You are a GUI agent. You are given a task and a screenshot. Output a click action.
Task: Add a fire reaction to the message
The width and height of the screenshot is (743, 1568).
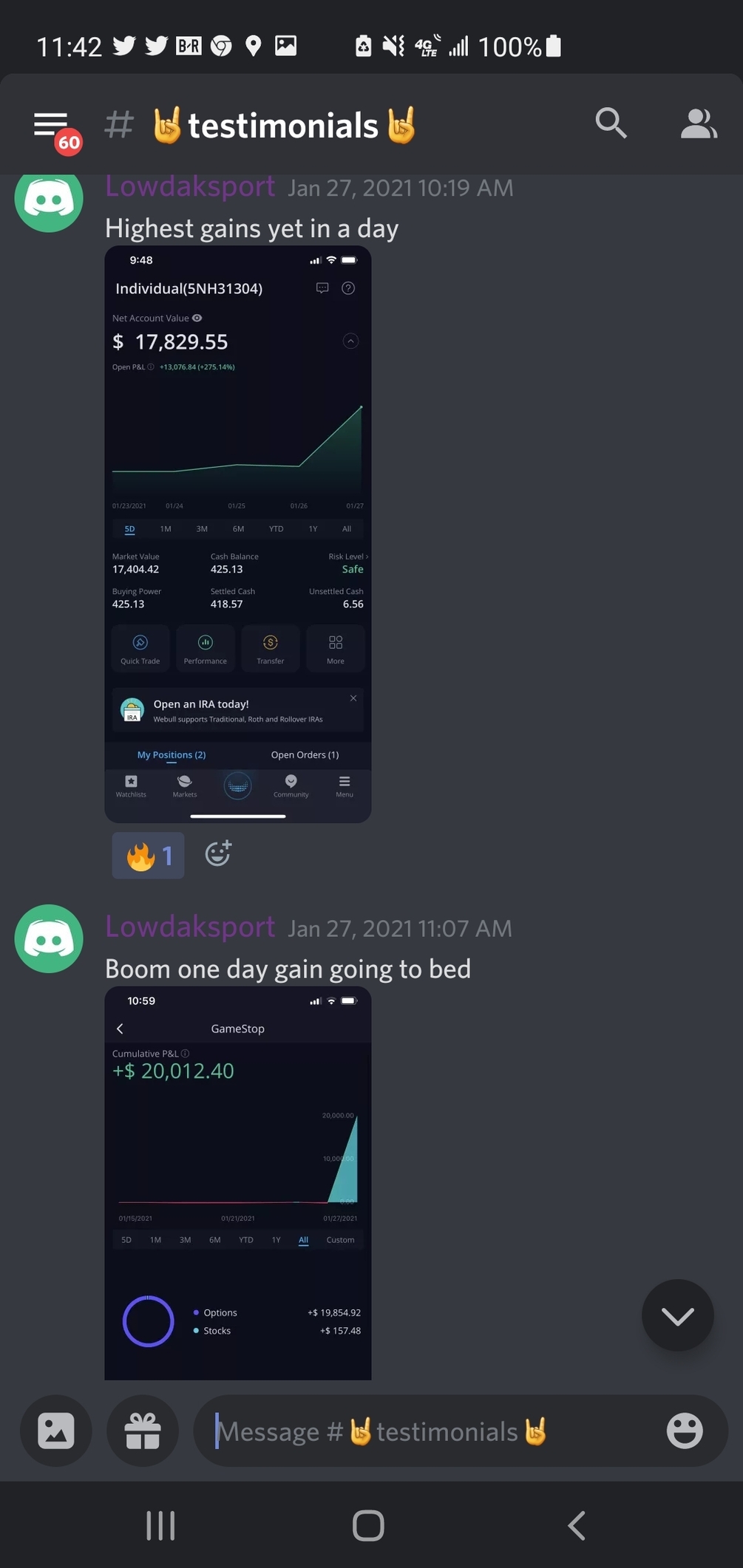pos(148,855)
